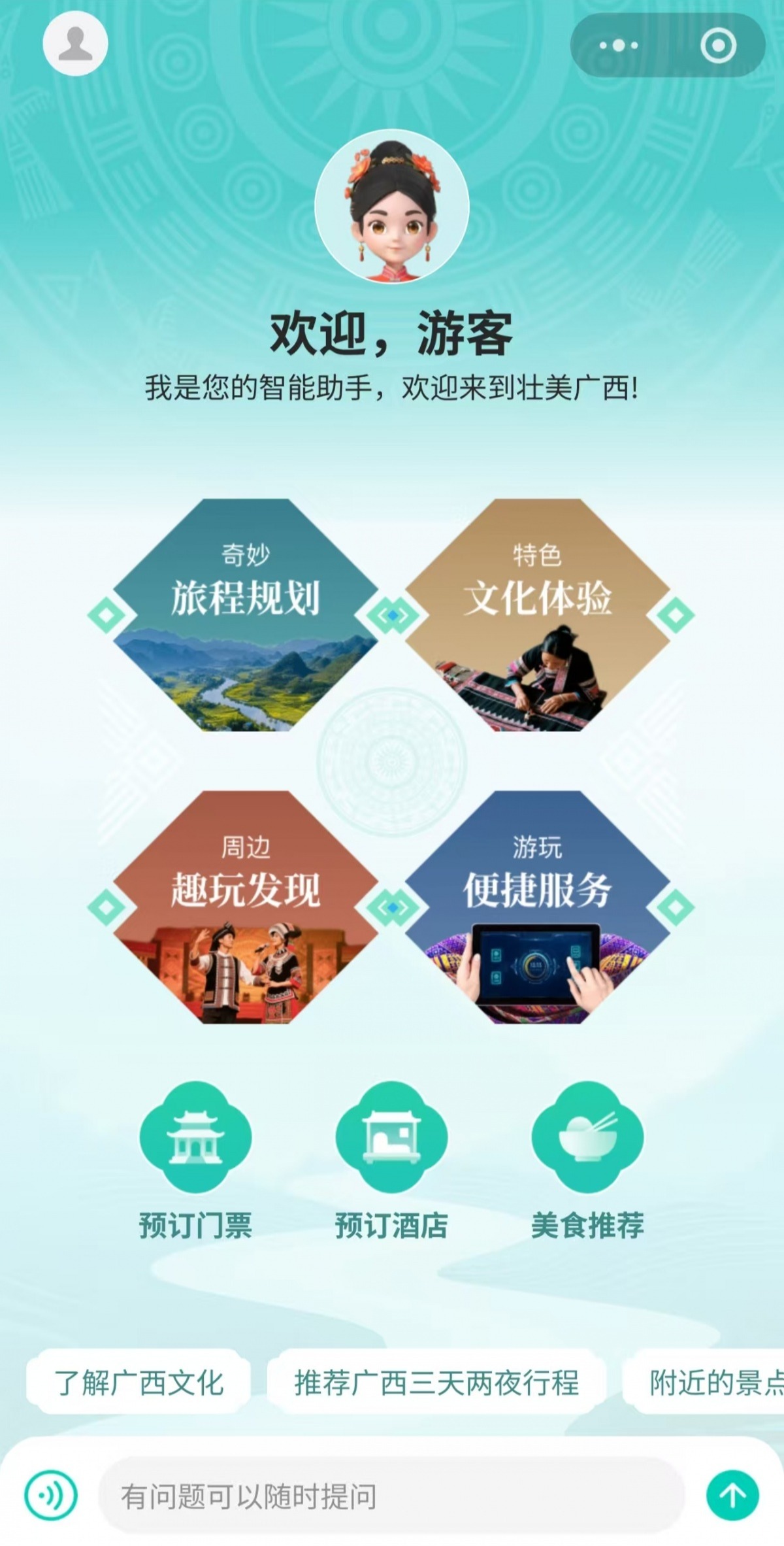The image size is (784, 1546).
Task: Send the message with arrow button
Action: [x=732, y=1494]
